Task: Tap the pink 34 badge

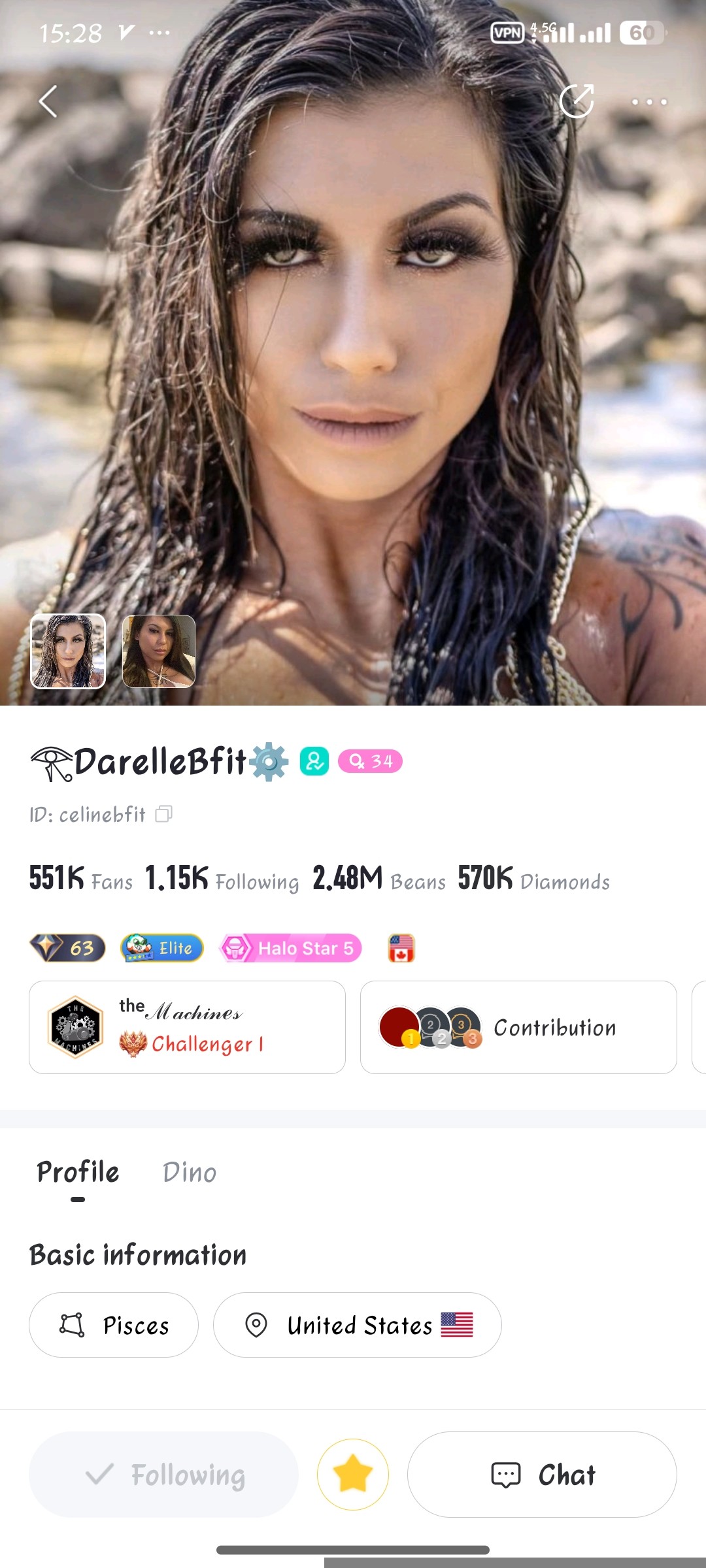Action: (x=370, y=761)
